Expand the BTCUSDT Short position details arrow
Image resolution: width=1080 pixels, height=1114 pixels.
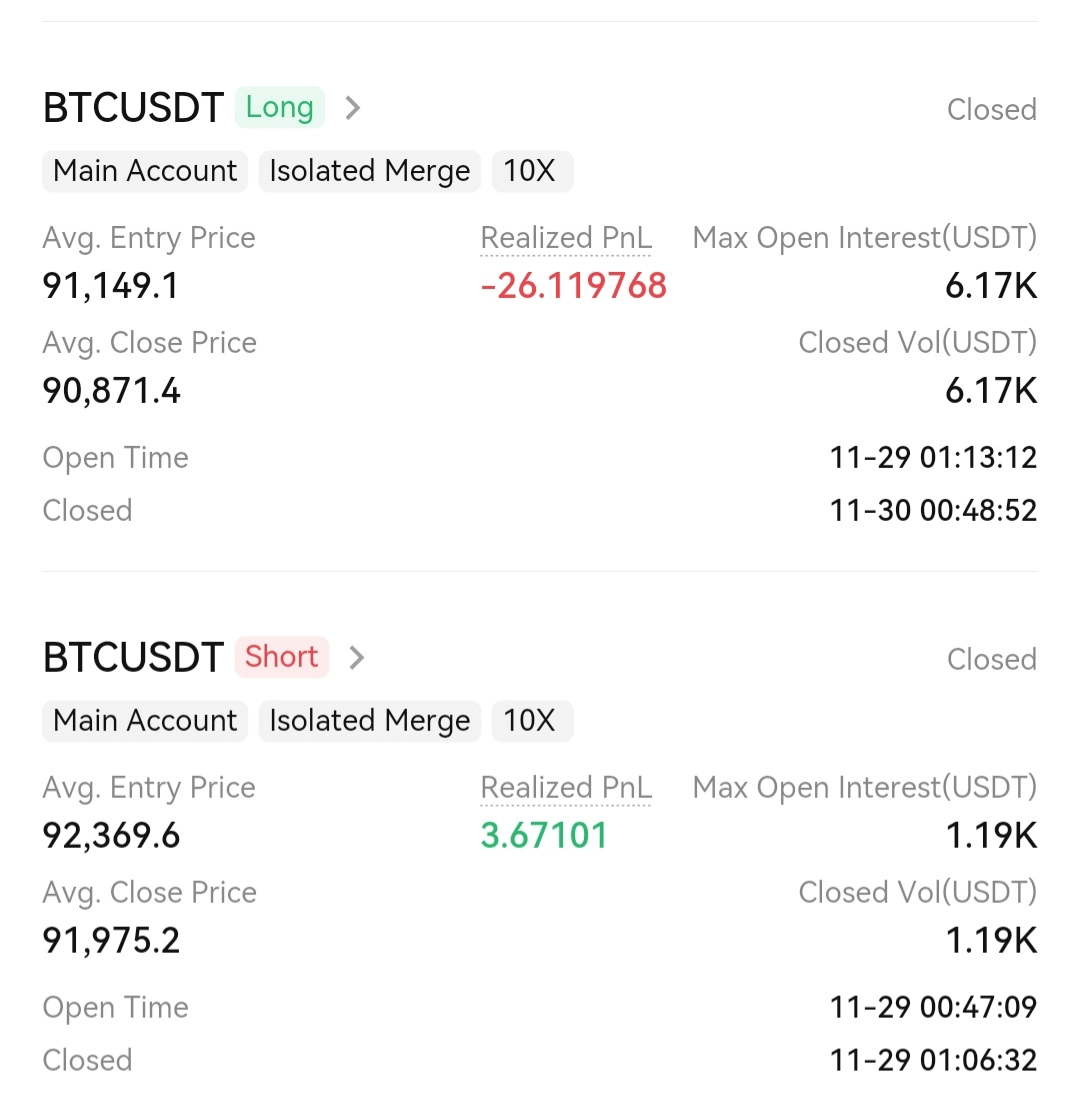(x=356, y=658)
